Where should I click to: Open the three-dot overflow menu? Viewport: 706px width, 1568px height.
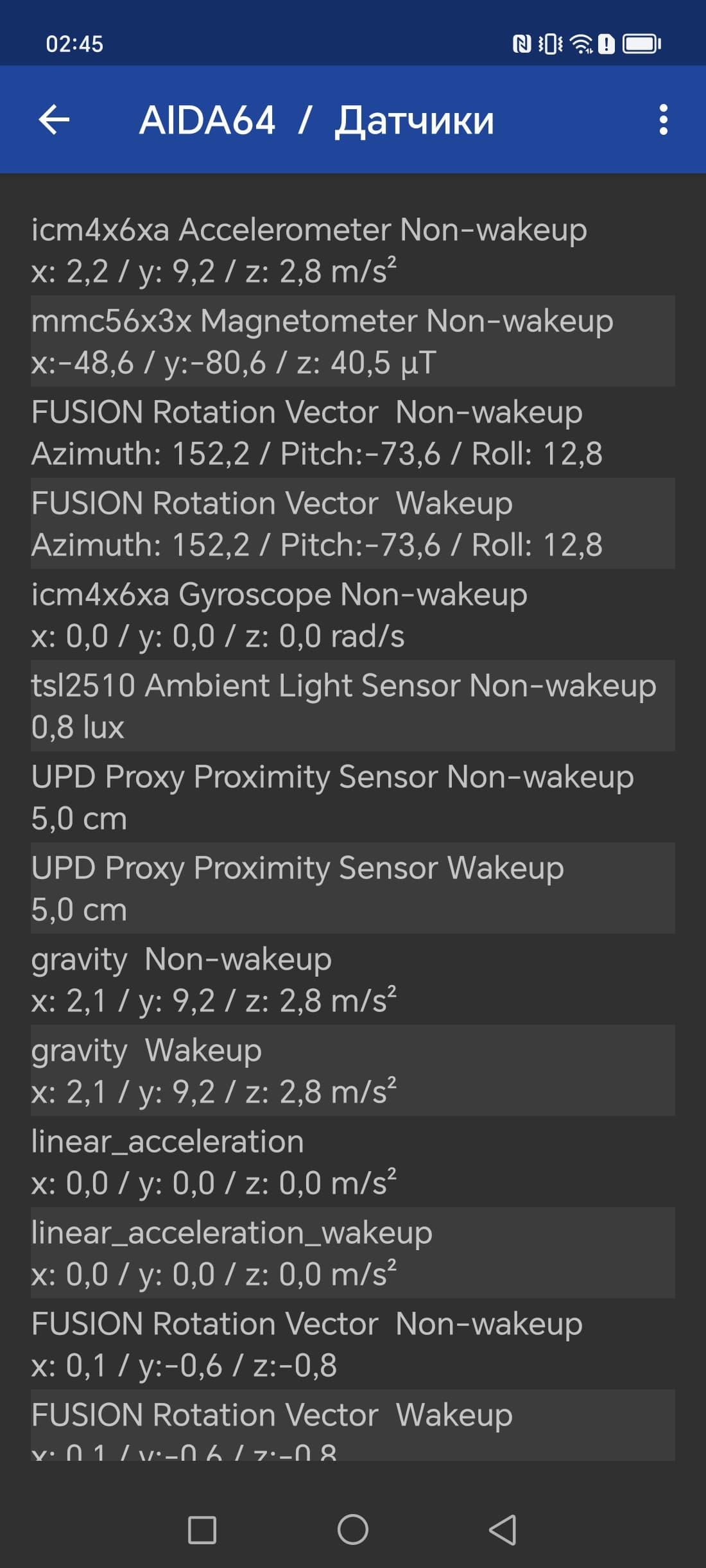(x=663, y=120)
